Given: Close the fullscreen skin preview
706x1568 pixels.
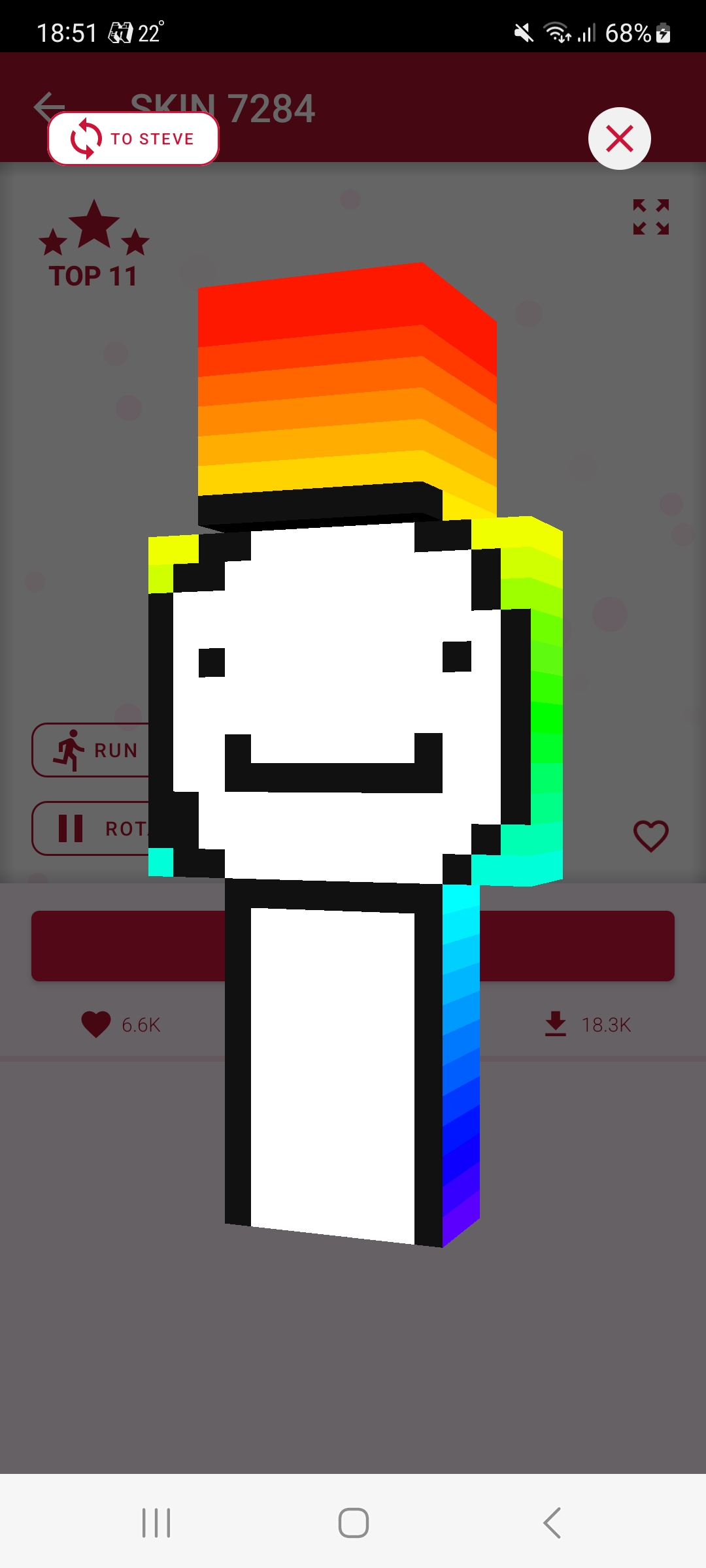Looking at the screenshot, I should tap(619, 139).
